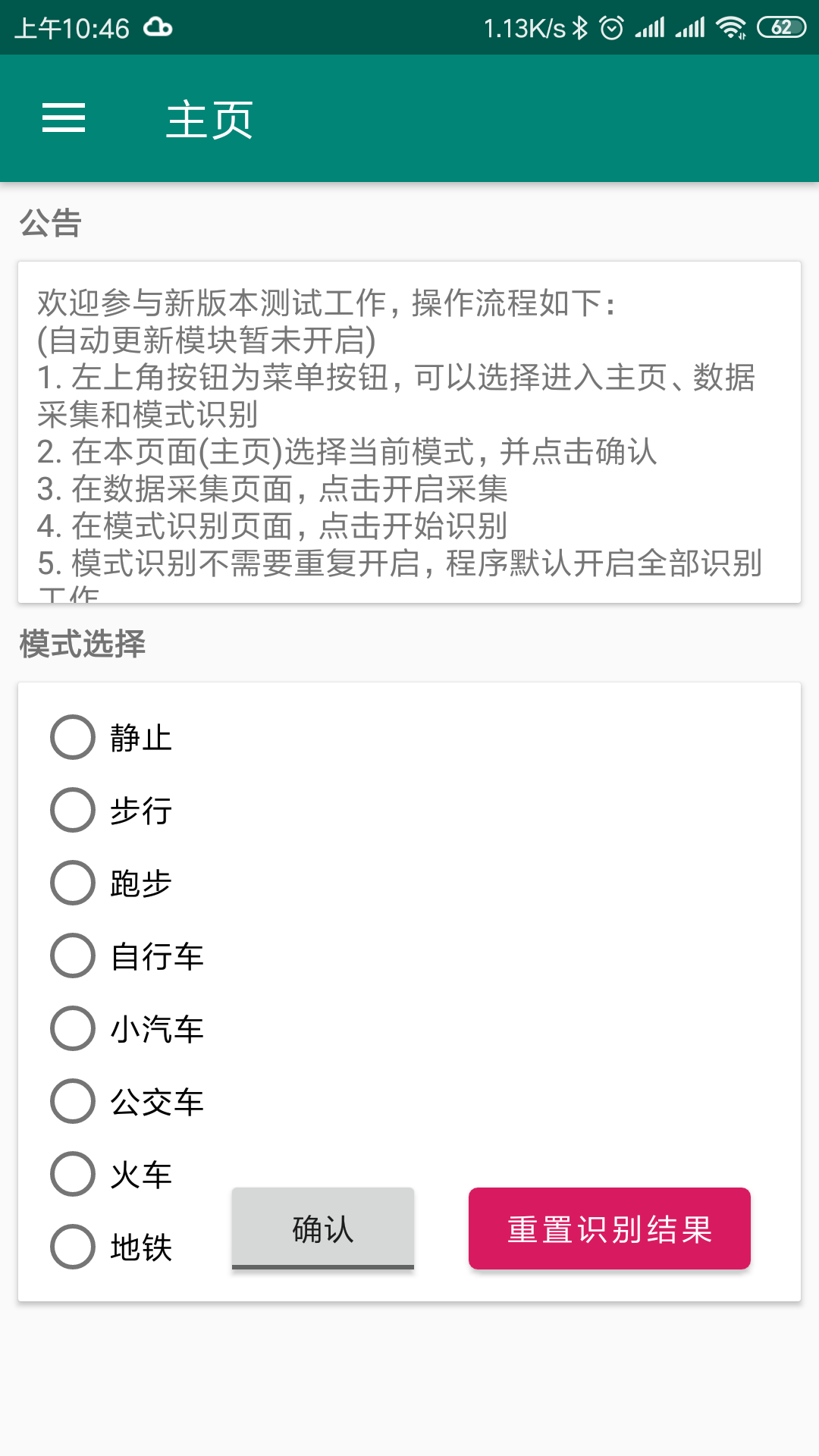819x1456 pixels.
Task: Tap the alarm clock status bar icon
Action: (611, 25)
